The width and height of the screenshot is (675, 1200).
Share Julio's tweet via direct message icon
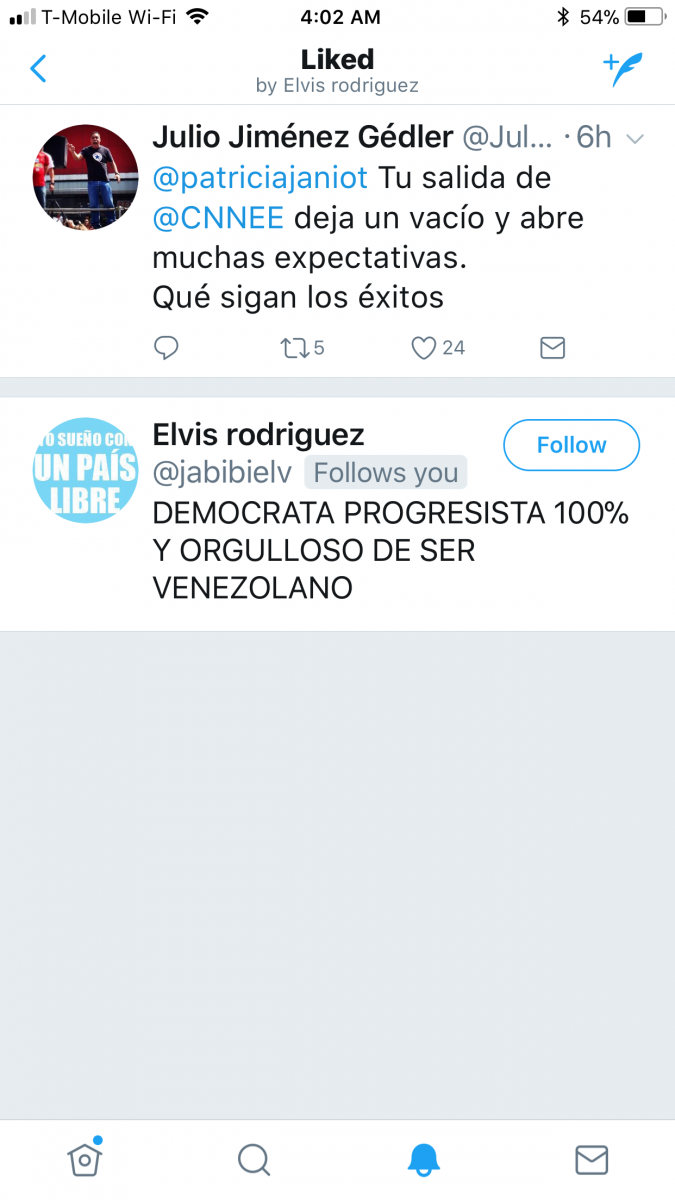click(x=552, y=348)
